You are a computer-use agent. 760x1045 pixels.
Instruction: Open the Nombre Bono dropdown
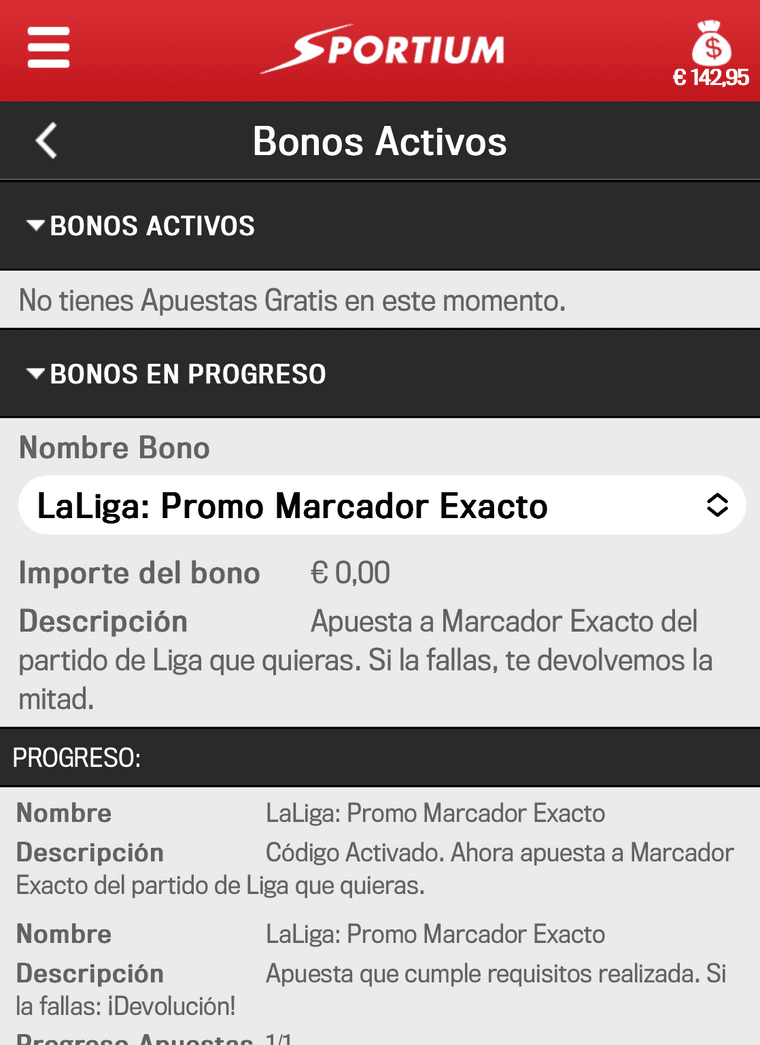click(x=381, y=505)
